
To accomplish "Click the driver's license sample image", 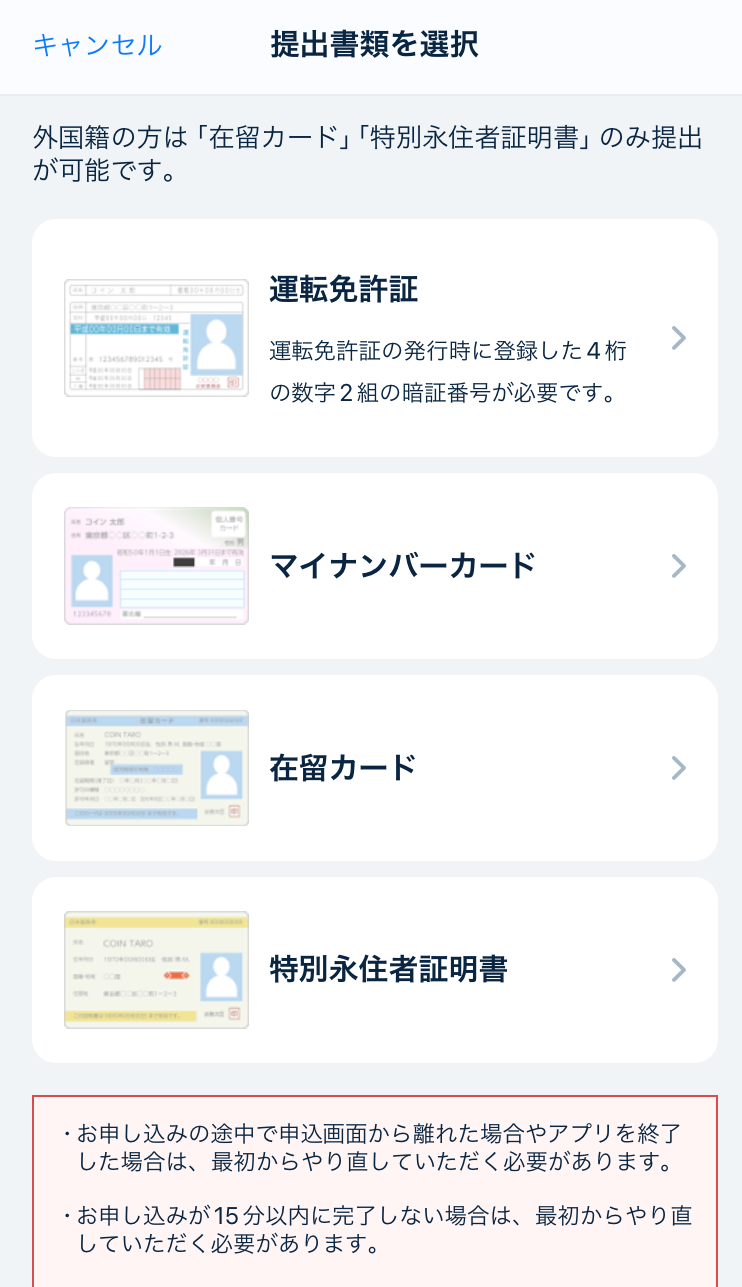I will click(x=156, y=337).
